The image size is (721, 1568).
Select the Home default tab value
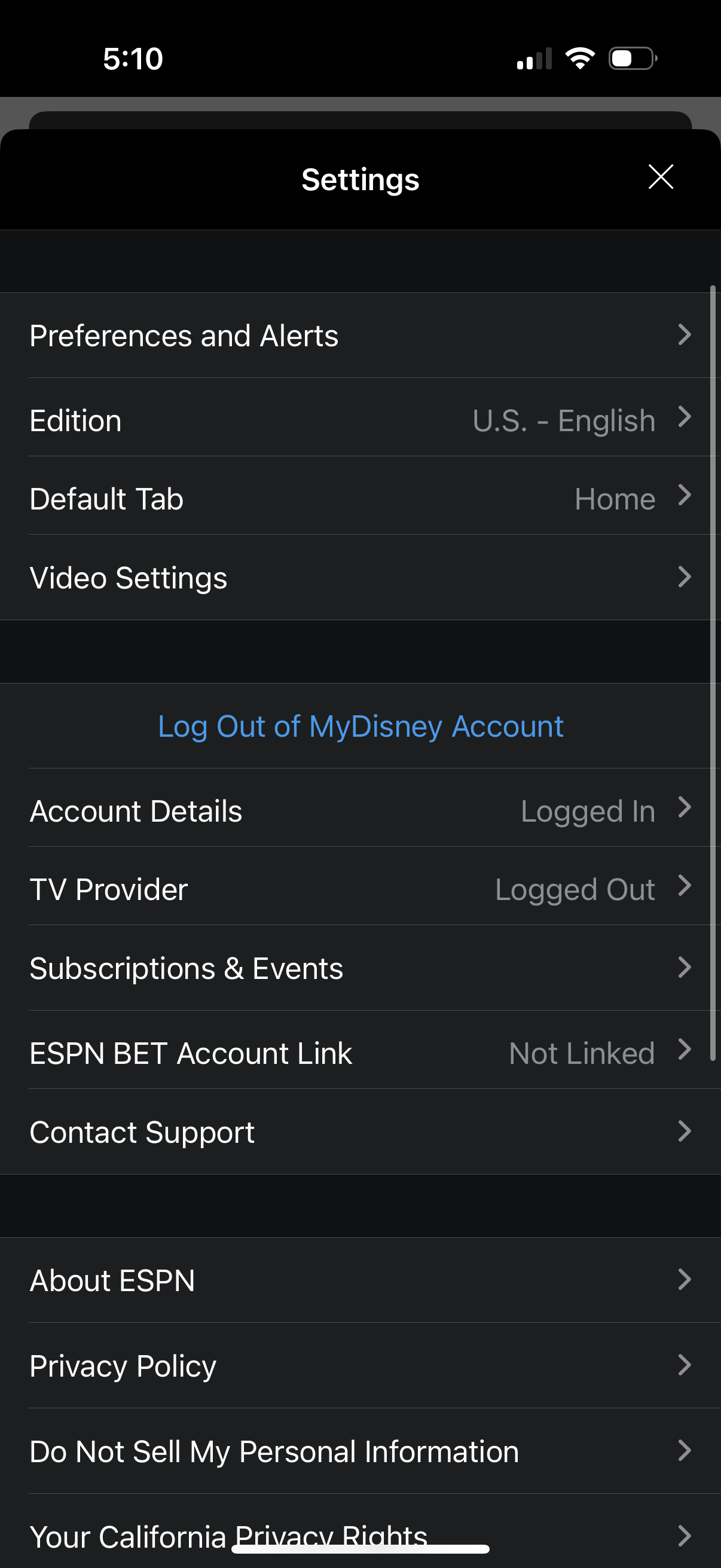pyautogui.click(x=615, y=498)
